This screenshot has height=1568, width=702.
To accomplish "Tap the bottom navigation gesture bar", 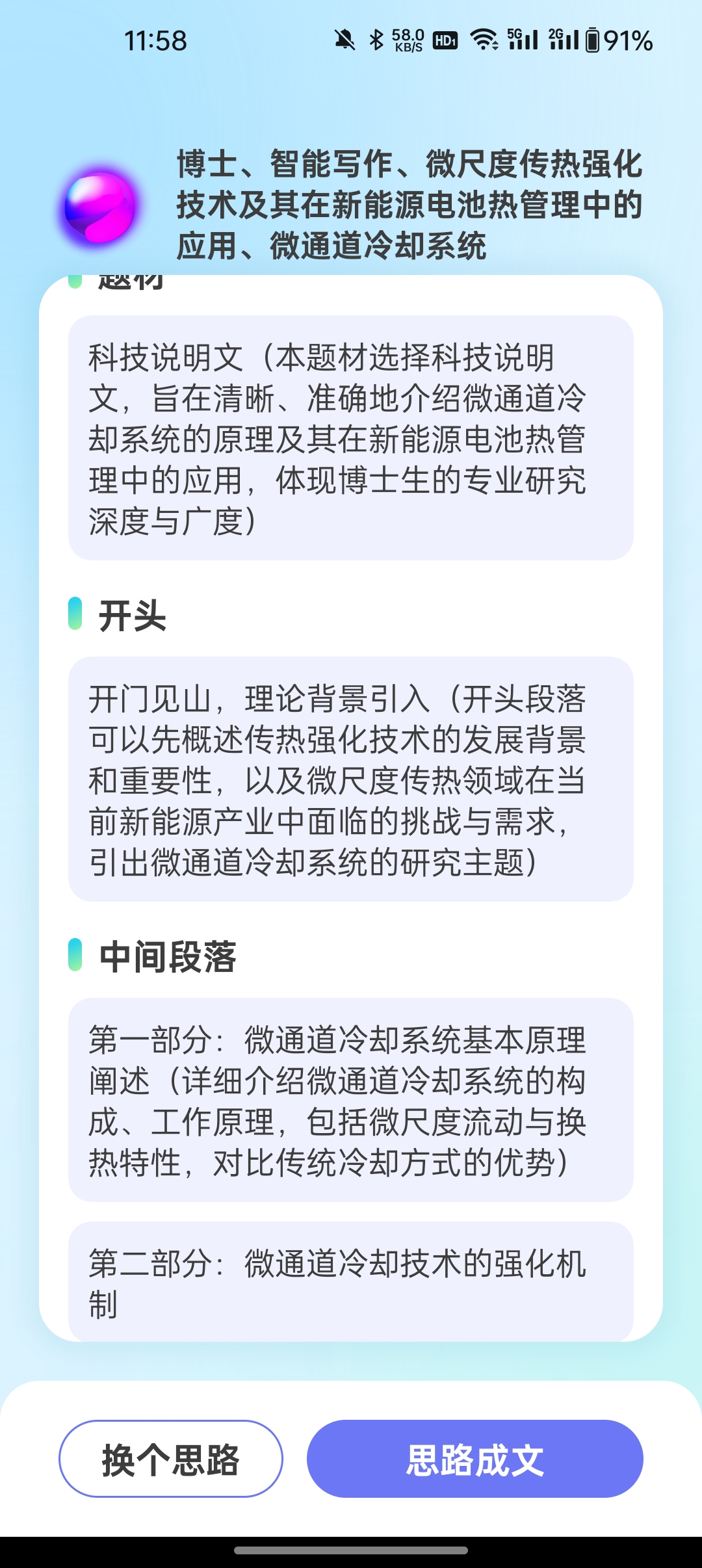I will (351, 1551).
